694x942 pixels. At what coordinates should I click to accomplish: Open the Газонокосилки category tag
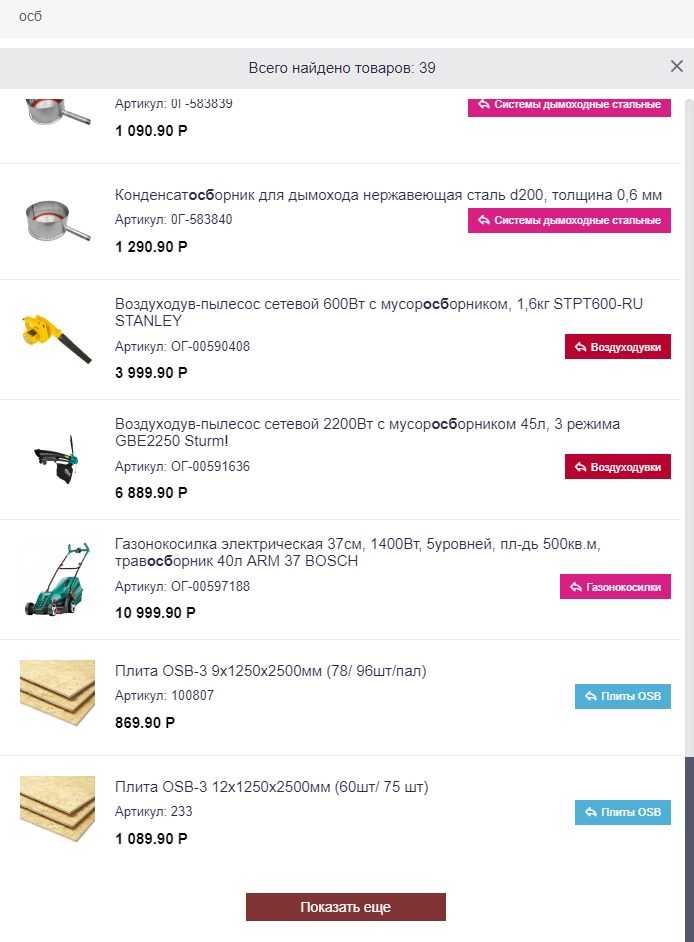(x=614, y=587)
